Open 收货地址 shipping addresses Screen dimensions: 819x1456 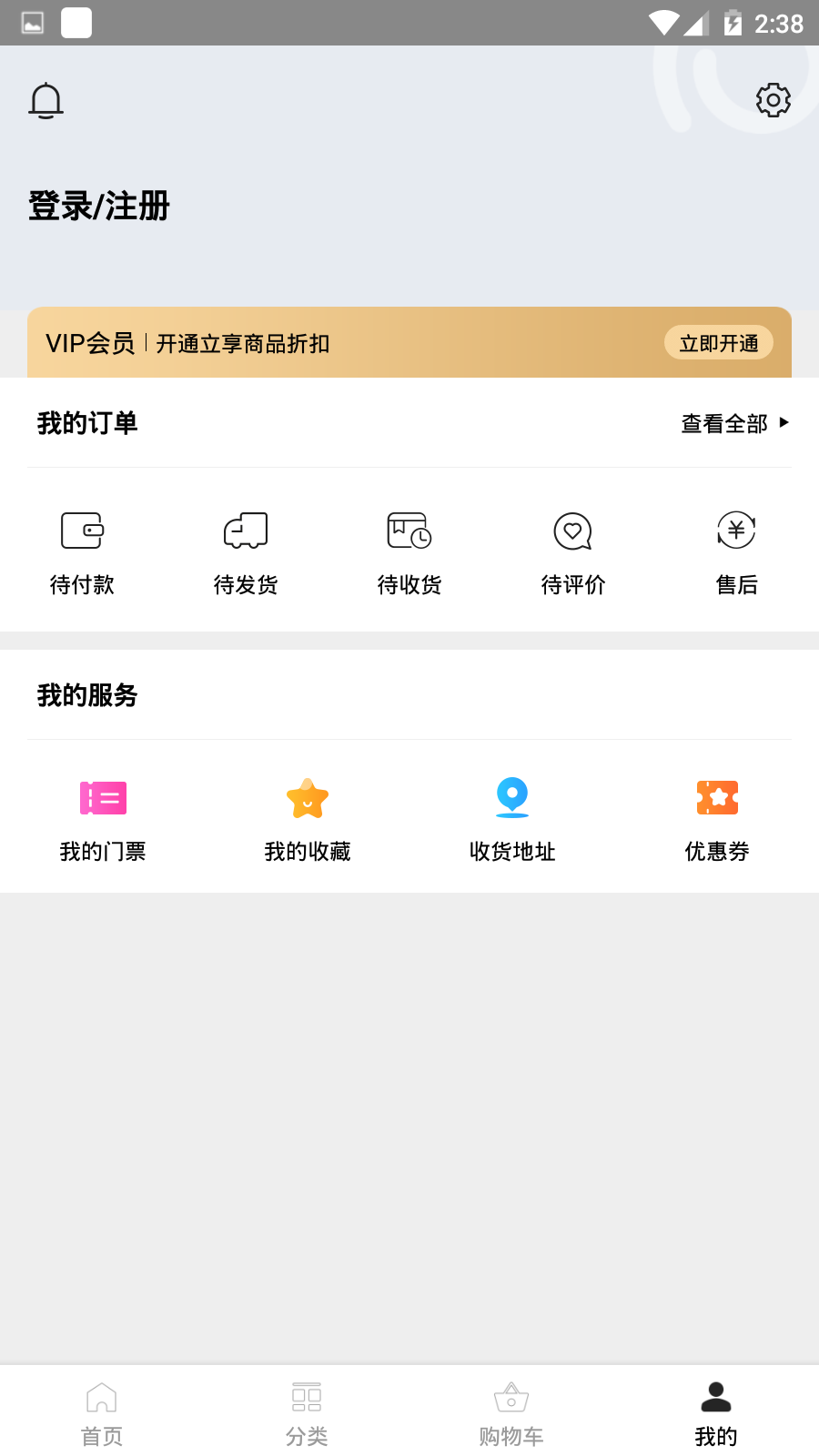(x=512, y=819)
